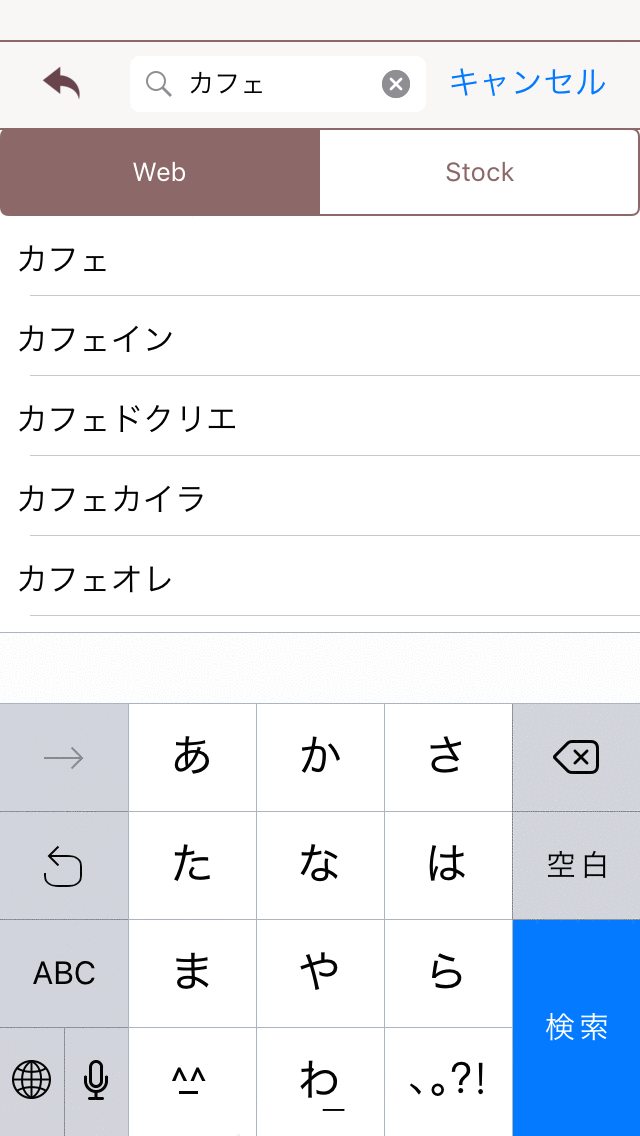Viewport: 640px width, 1136px height.
Task: Choose the カフェ suggestion
Action: (320, 259)
